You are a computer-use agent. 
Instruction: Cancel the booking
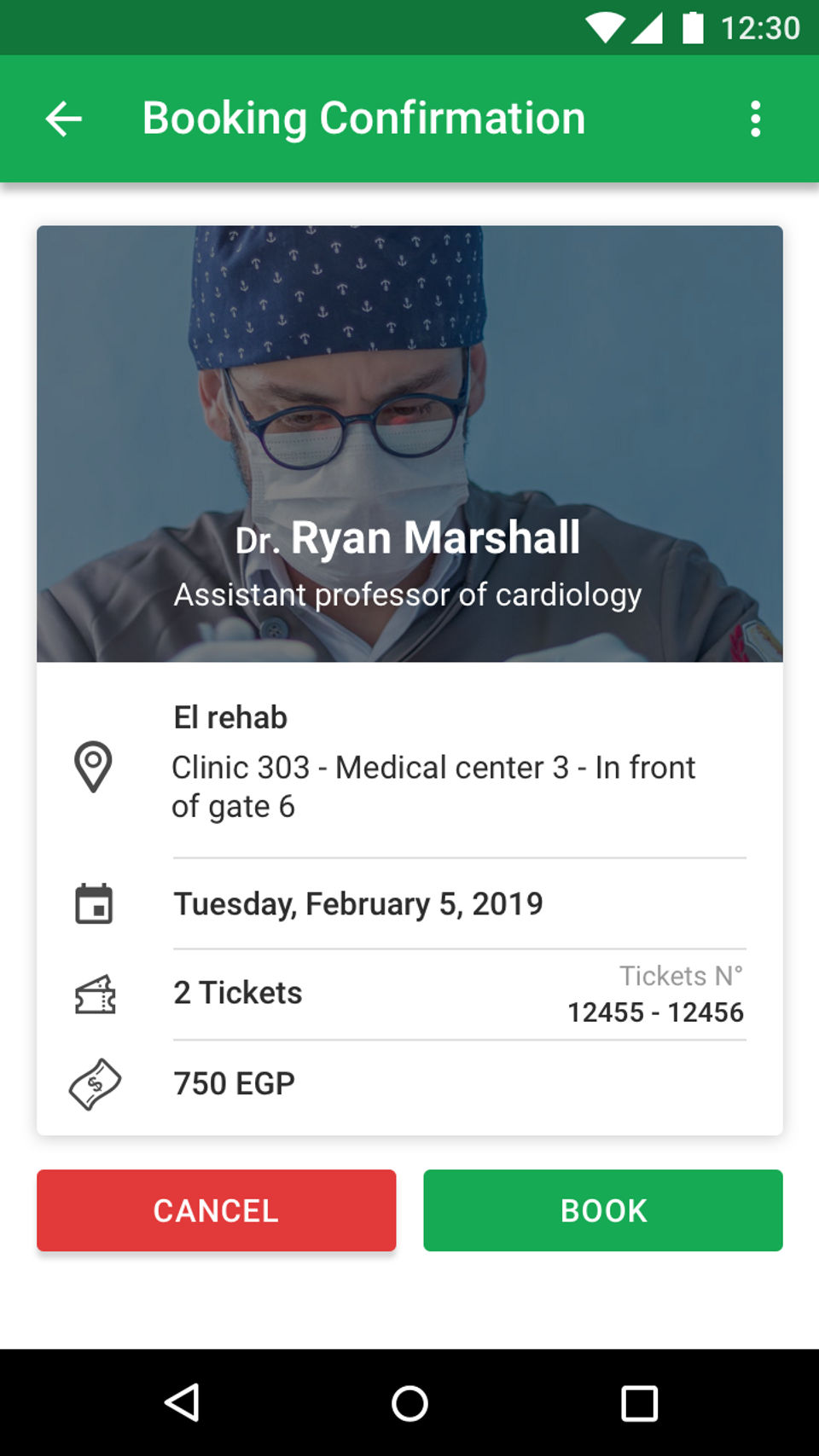tap(216, 1210)
